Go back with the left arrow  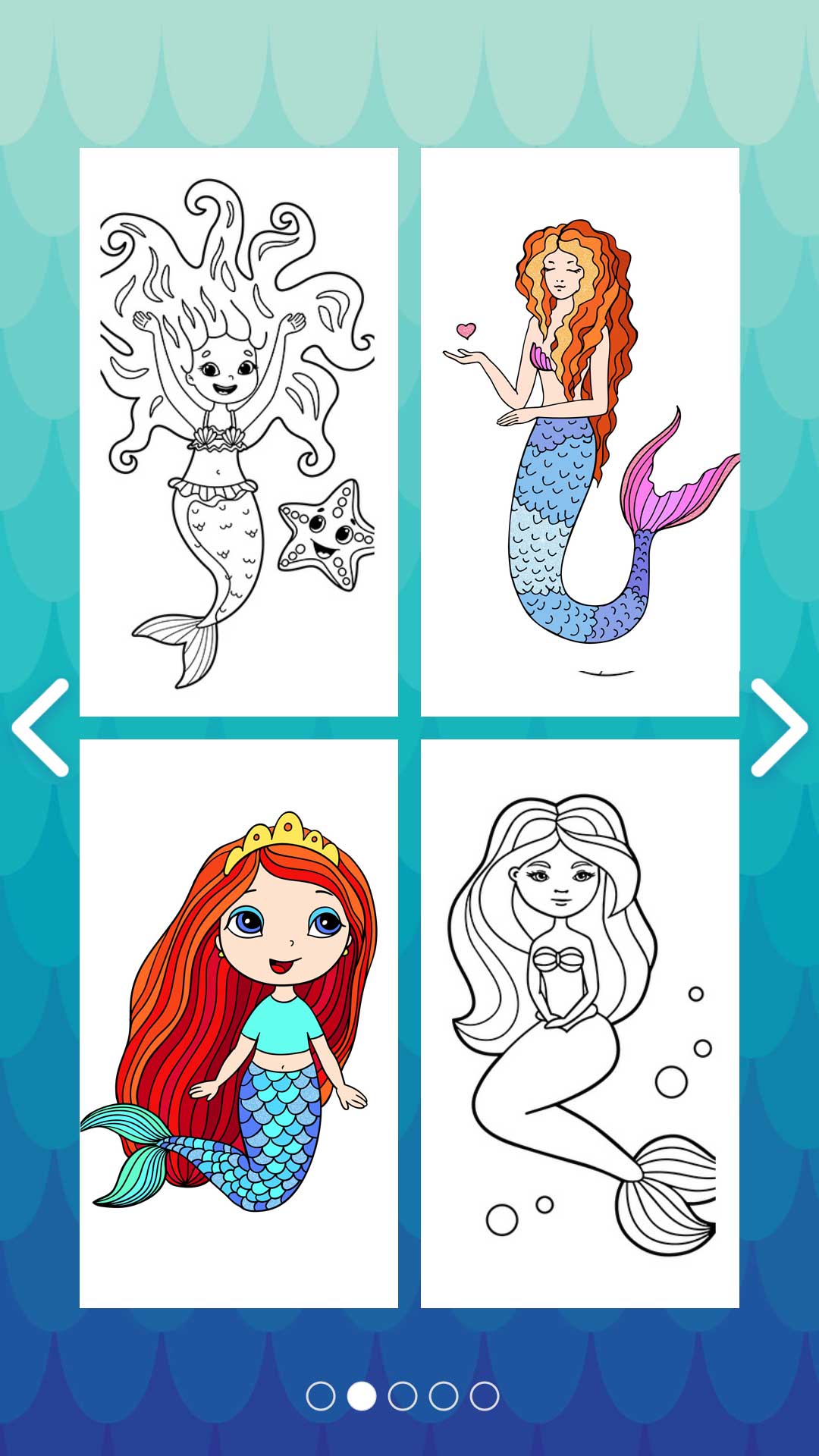point(41,727)
